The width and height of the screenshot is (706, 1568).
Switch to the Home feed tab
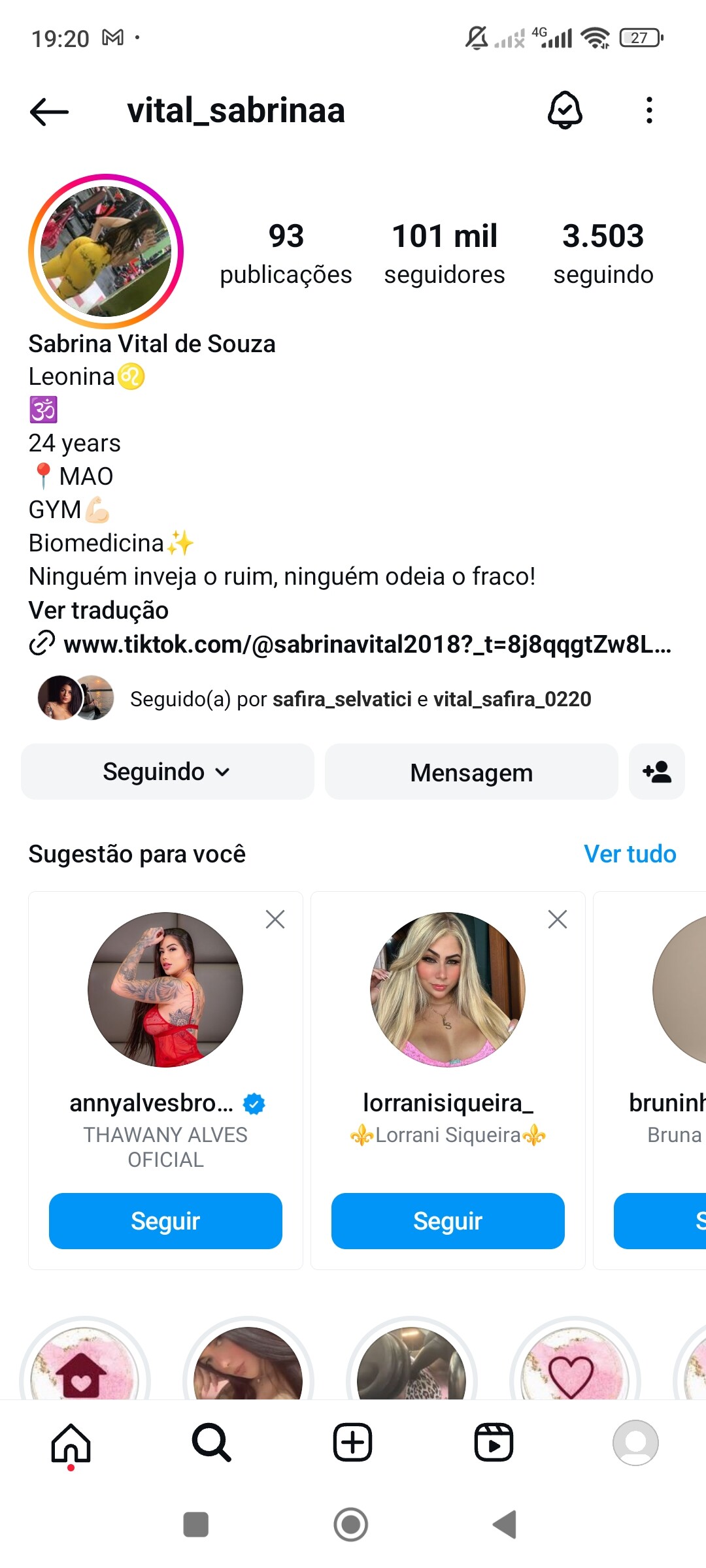tap(71, 1443)
